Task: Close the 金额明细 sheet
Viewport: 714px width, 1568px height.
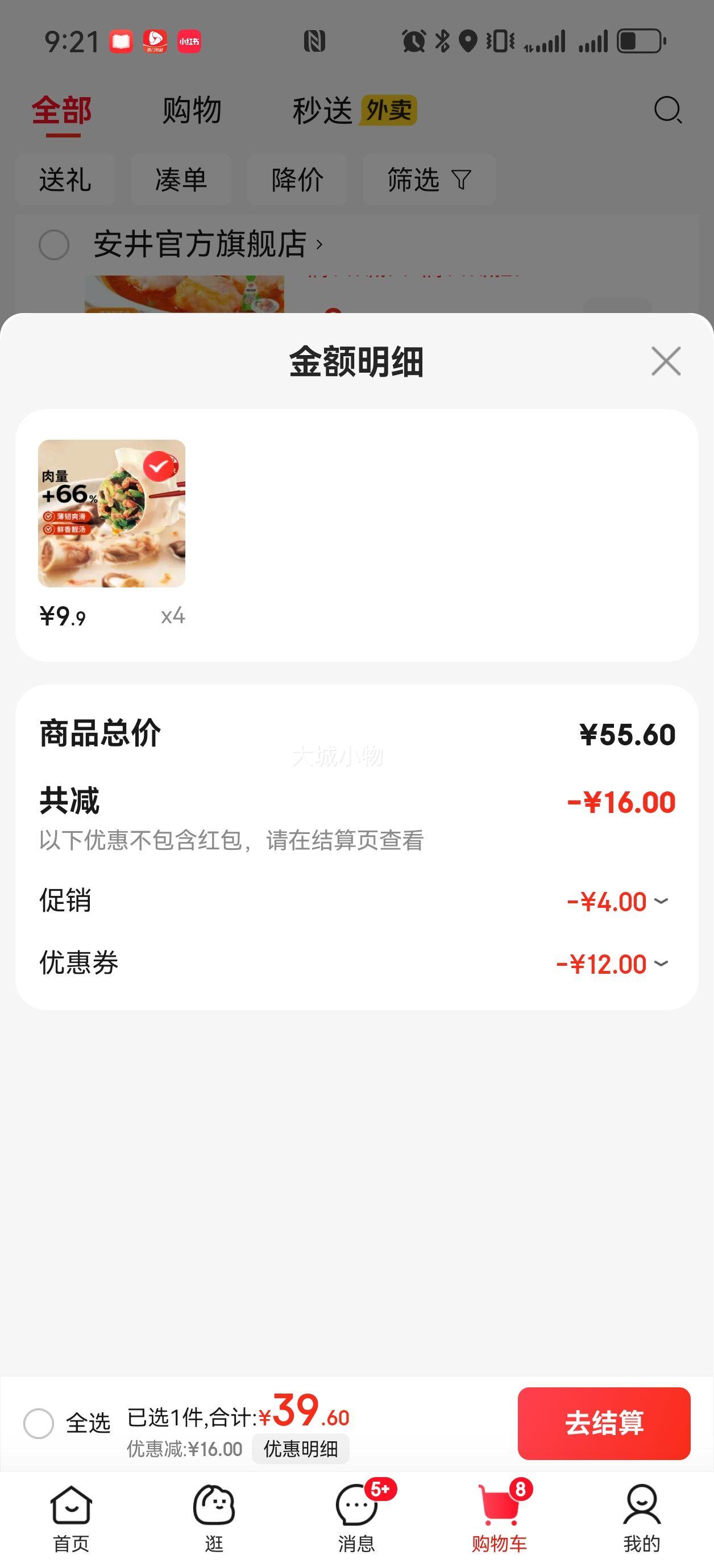Action: [665, 361]
